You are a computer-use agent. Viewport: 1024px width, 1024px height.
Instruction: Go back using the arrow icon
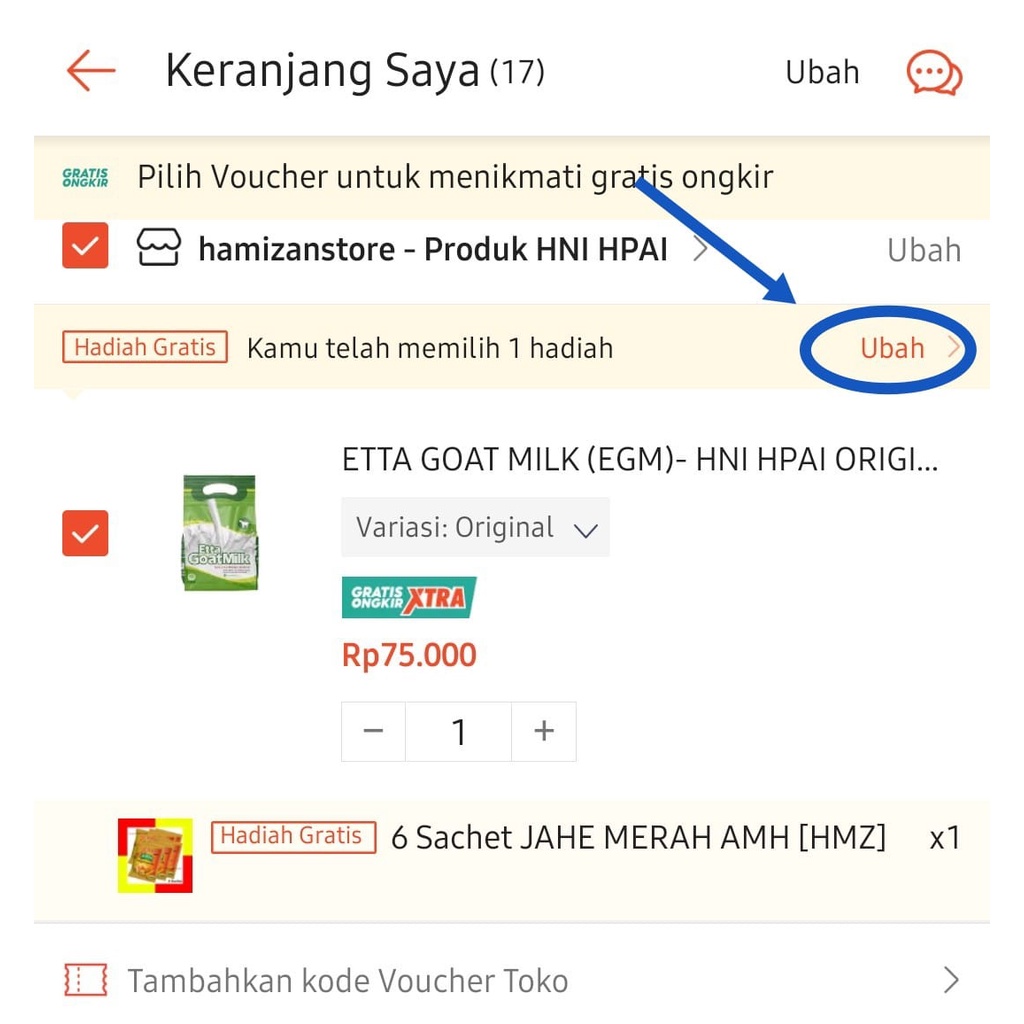91,71
